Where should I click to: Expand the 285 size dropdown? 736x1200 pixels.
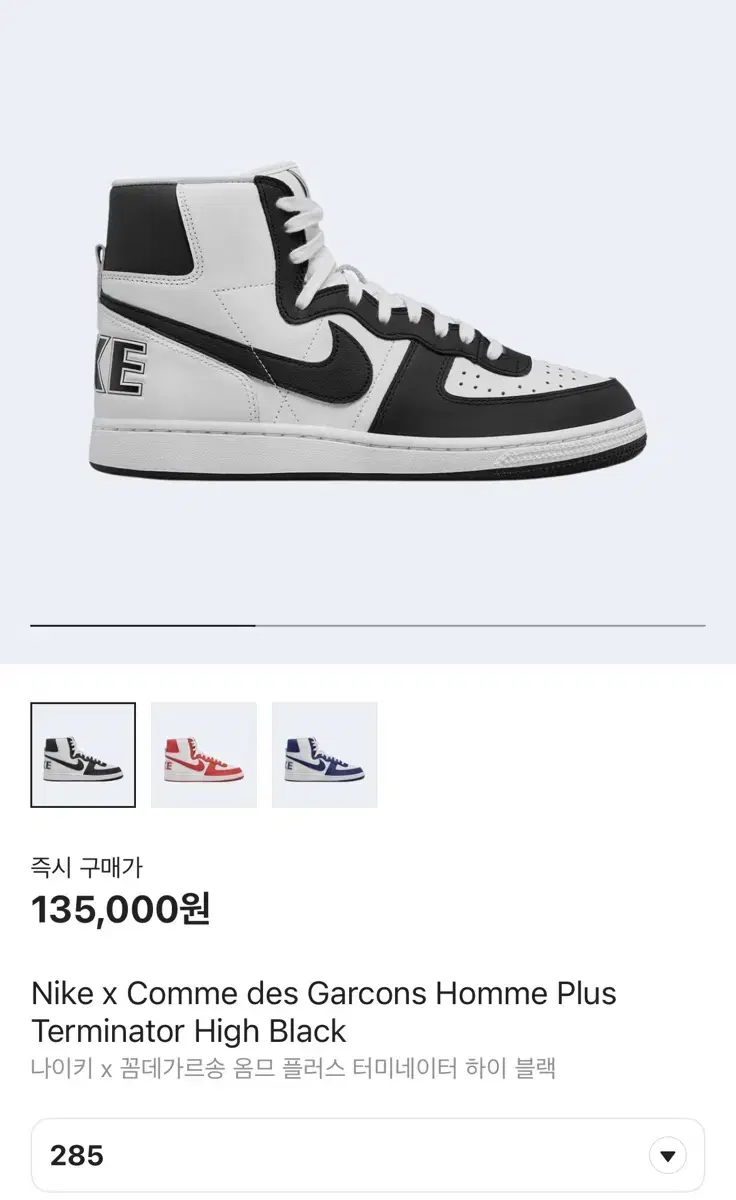368,1156
